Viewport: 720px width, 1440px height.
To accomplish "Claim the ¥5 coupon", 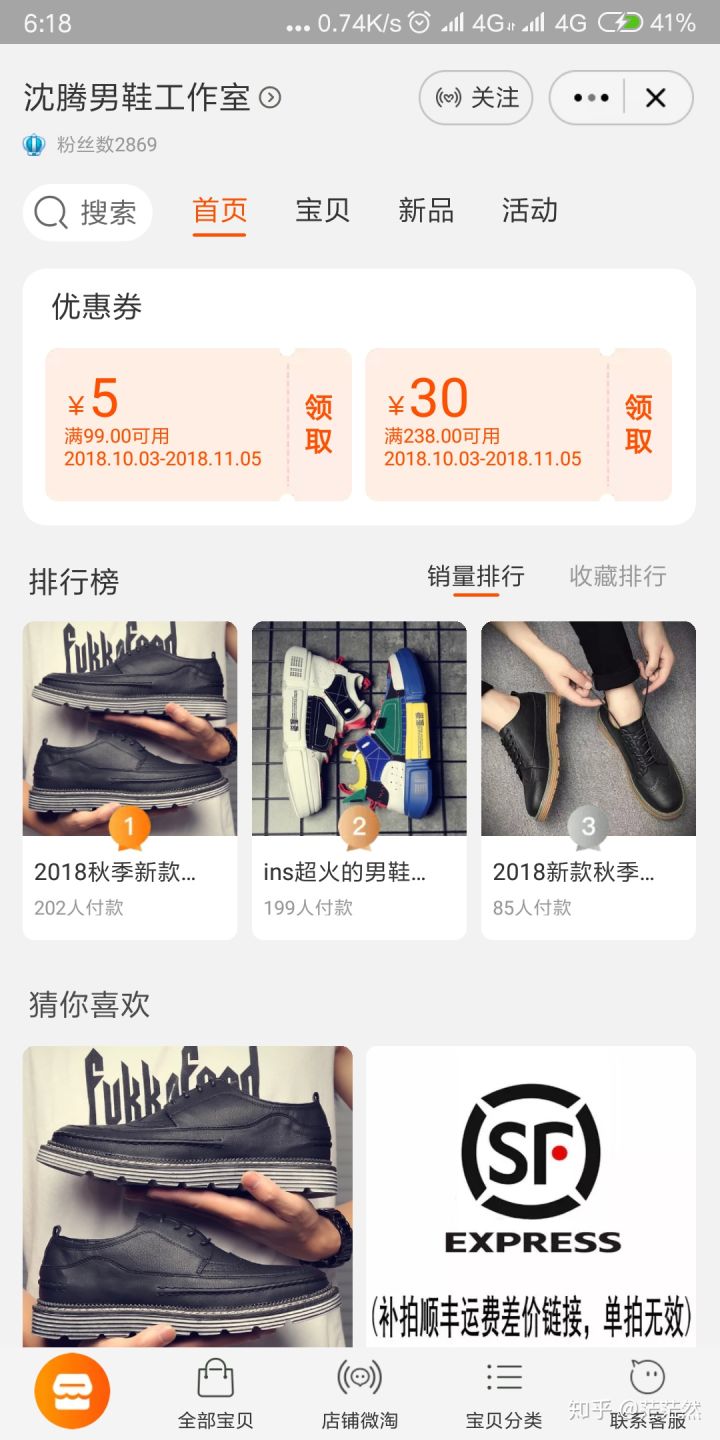I will [x=319, y=424].
